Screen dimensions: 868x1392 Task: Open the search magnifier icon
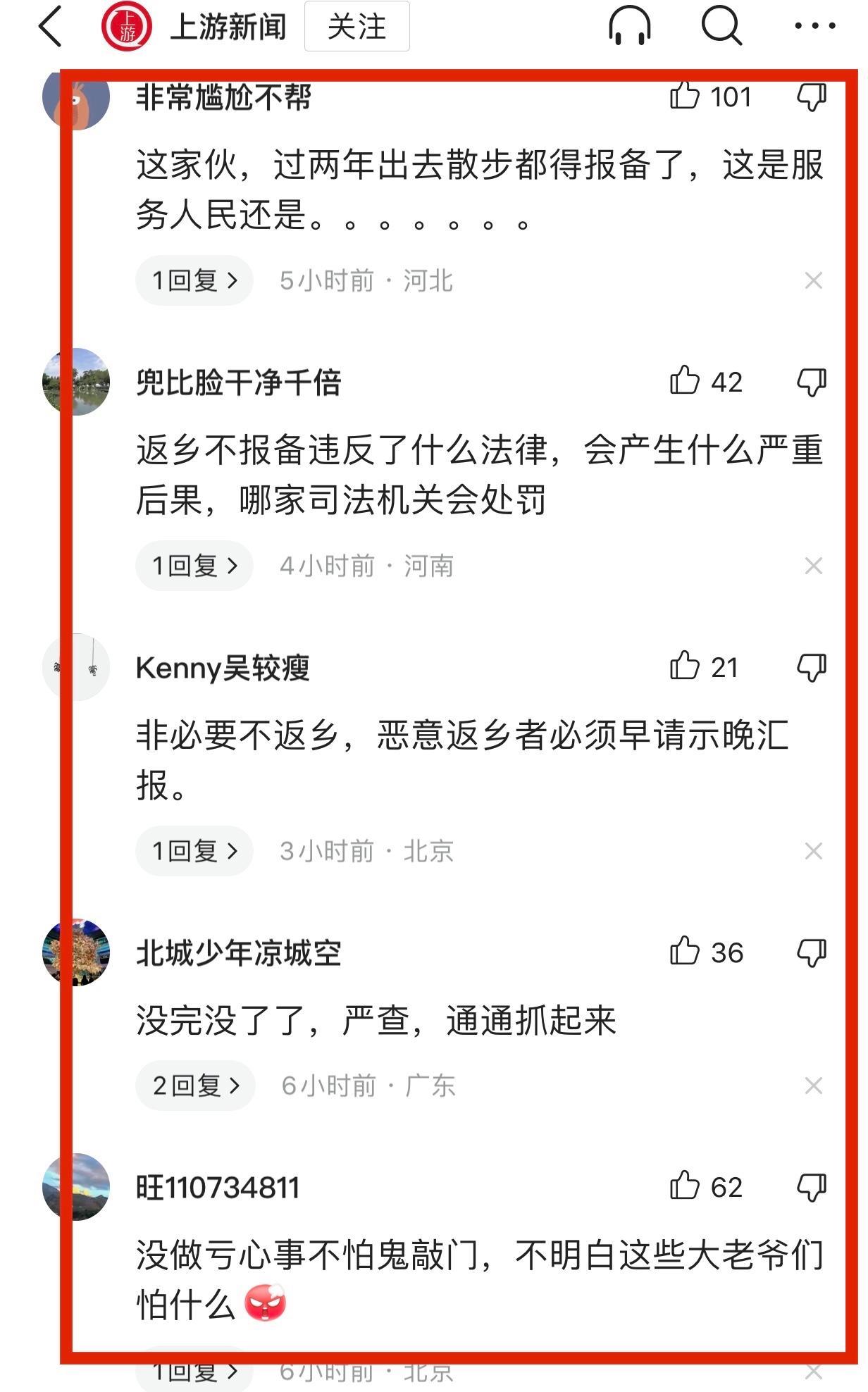[x=721, y=26]
